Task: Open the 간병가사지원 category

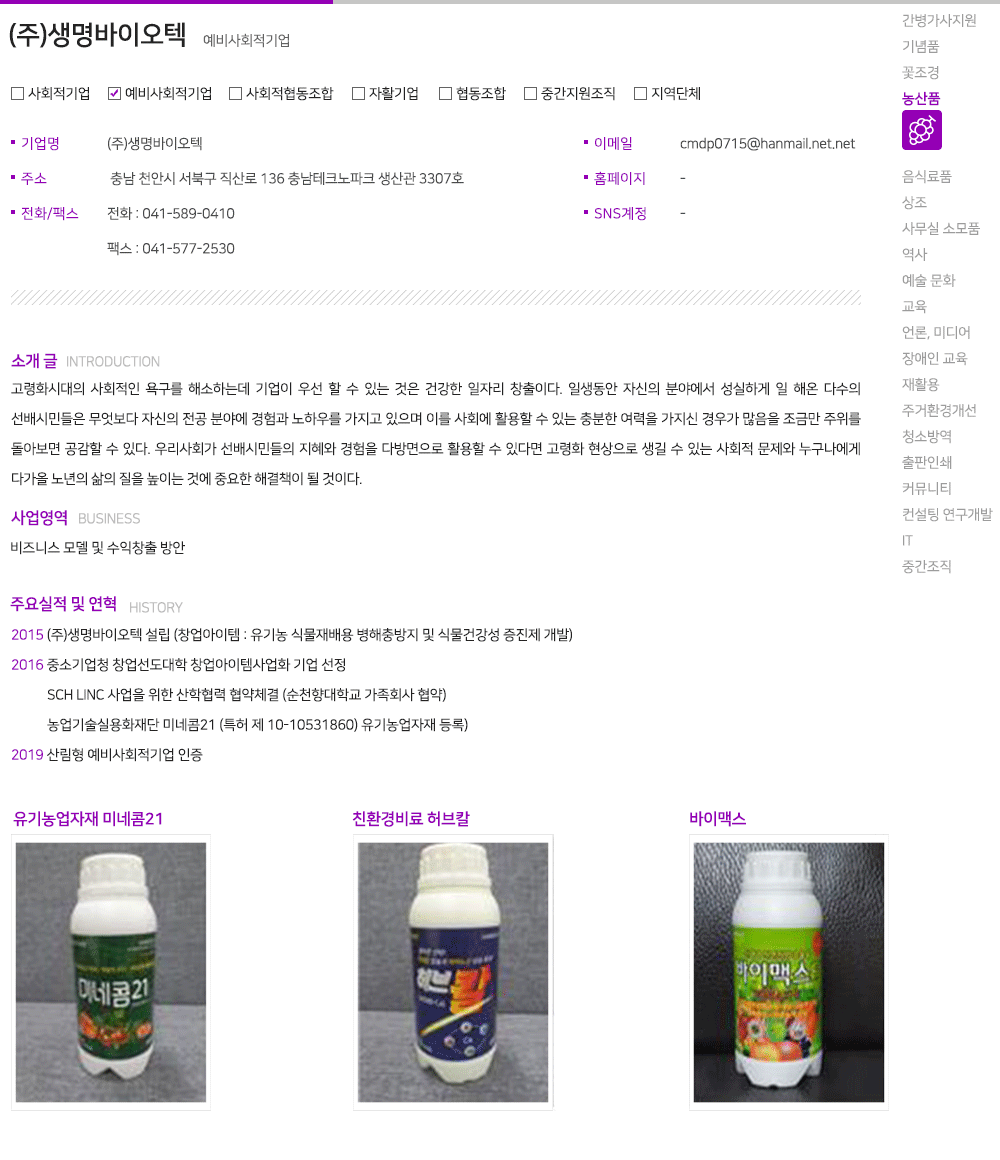Action: (938, 20)
